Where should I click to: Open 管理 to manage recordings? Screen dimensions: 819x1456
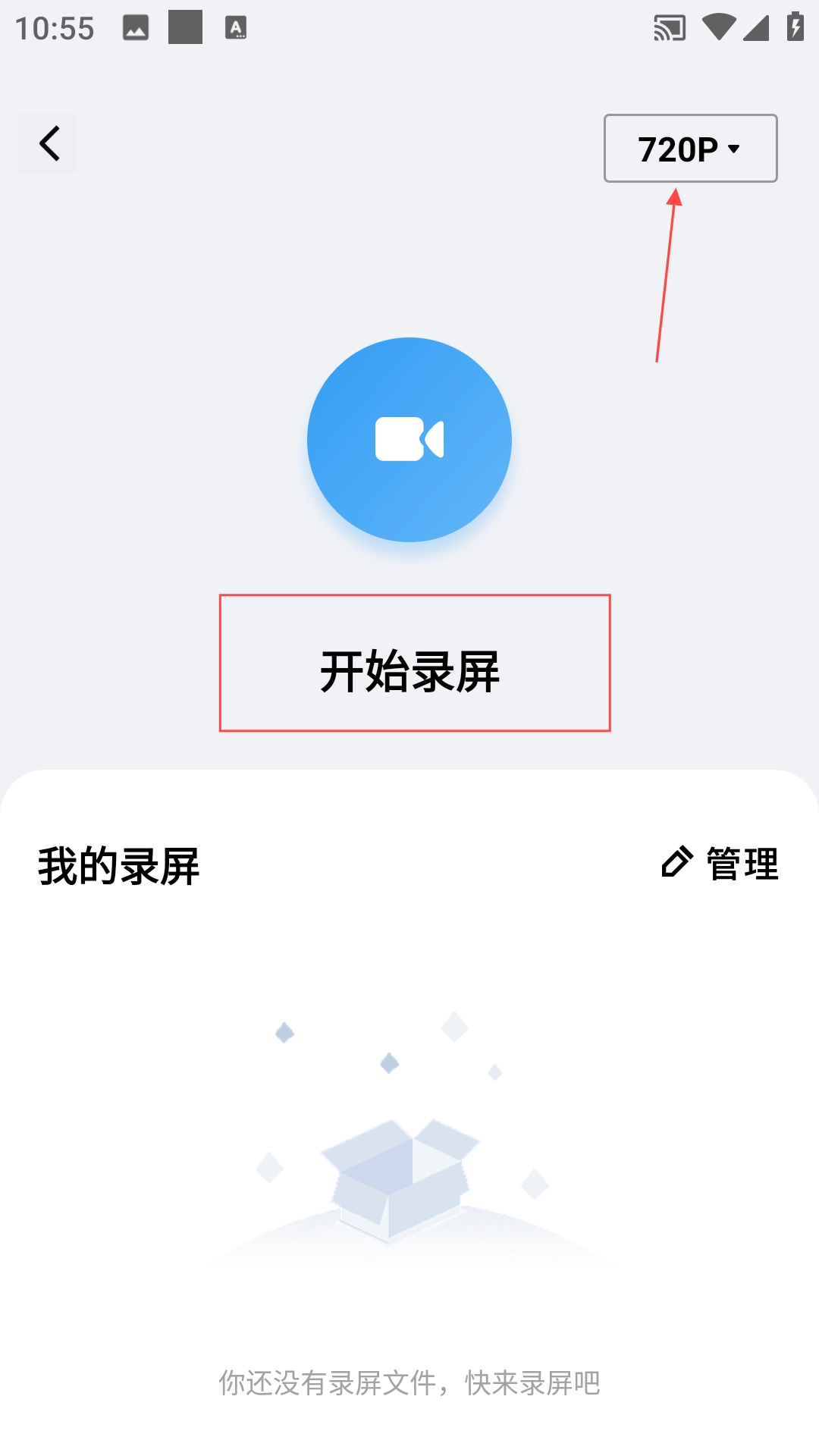point(720,864)
